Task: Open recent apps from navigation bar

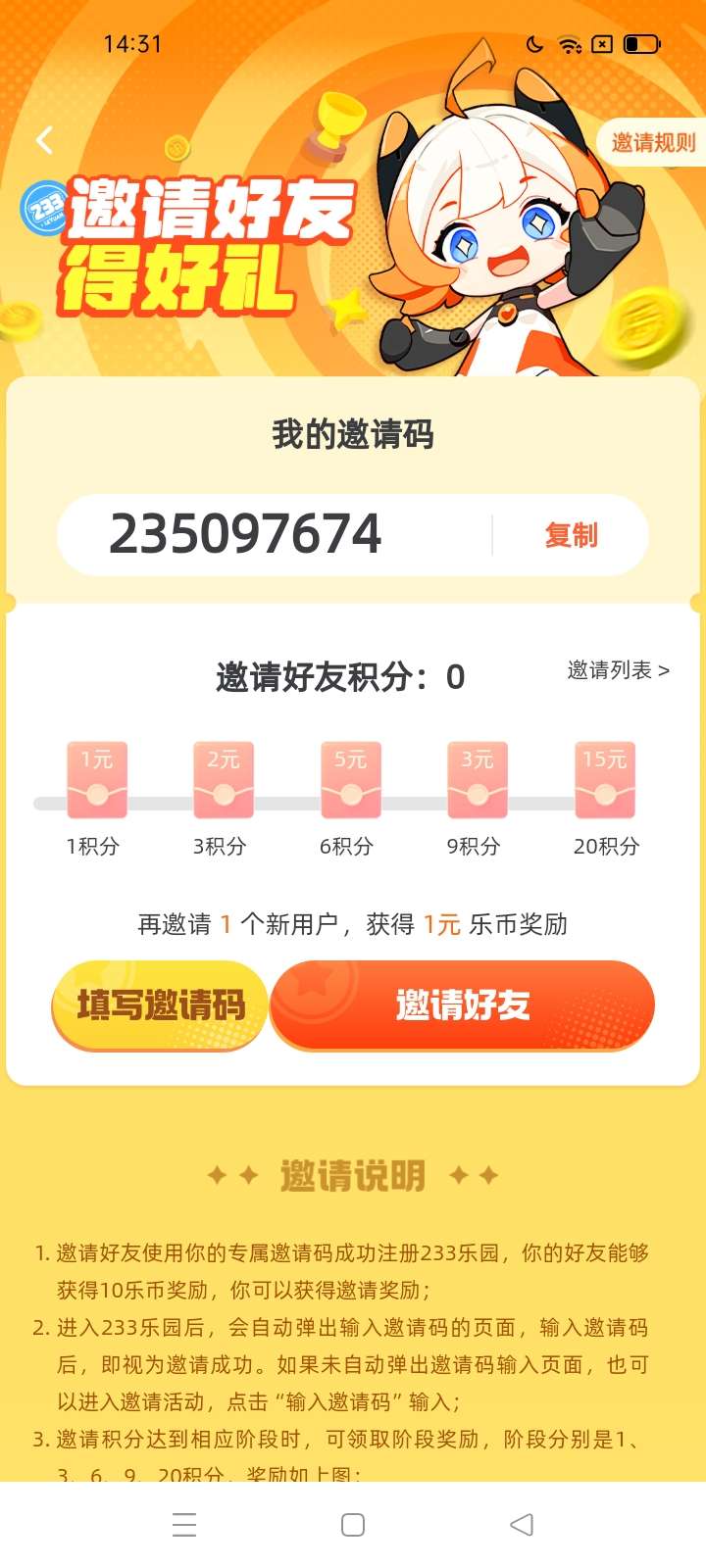Action: pos(184,1525)
